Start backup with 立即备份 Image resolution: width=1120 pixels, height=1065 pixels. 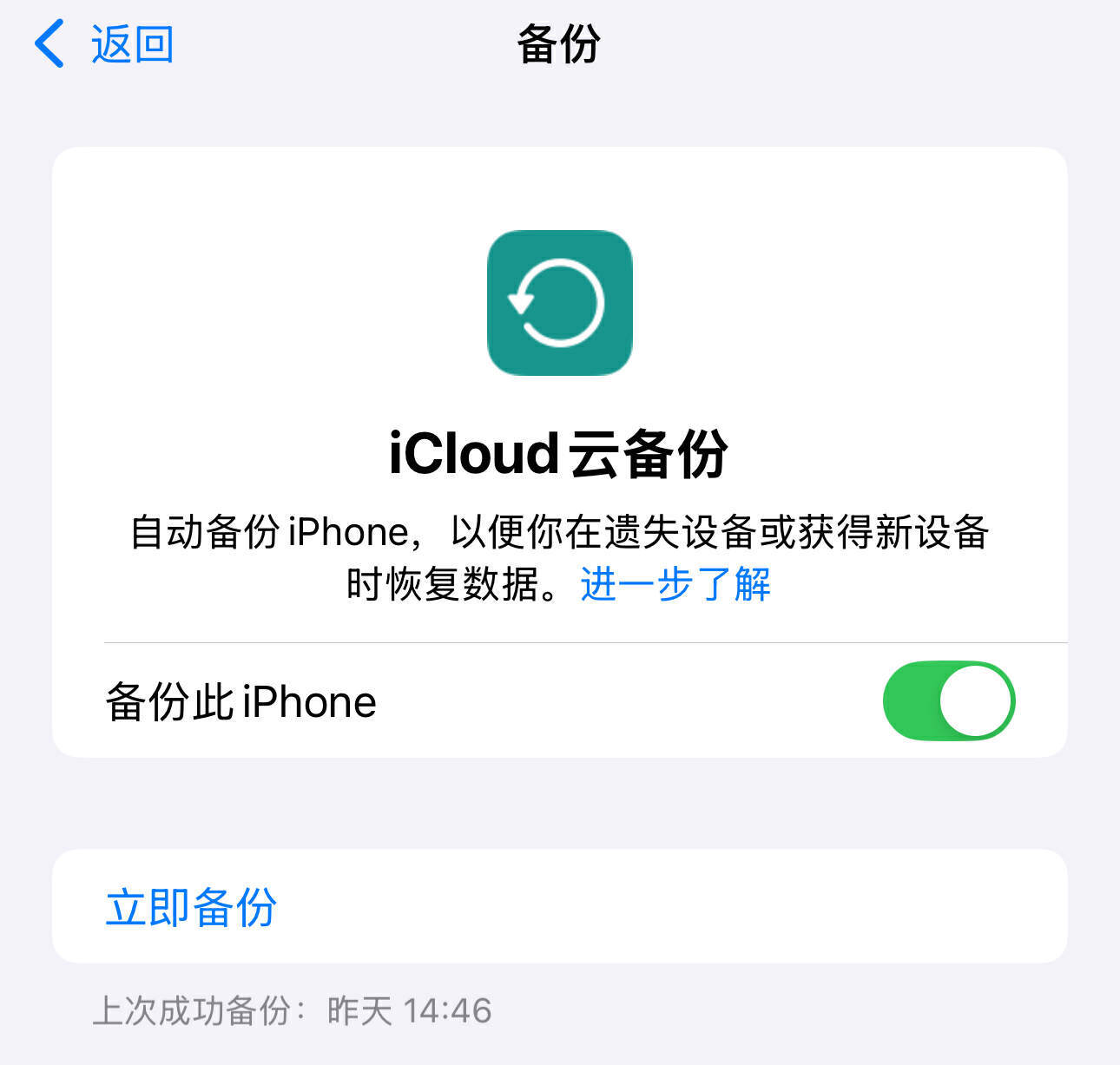[191, 907]
